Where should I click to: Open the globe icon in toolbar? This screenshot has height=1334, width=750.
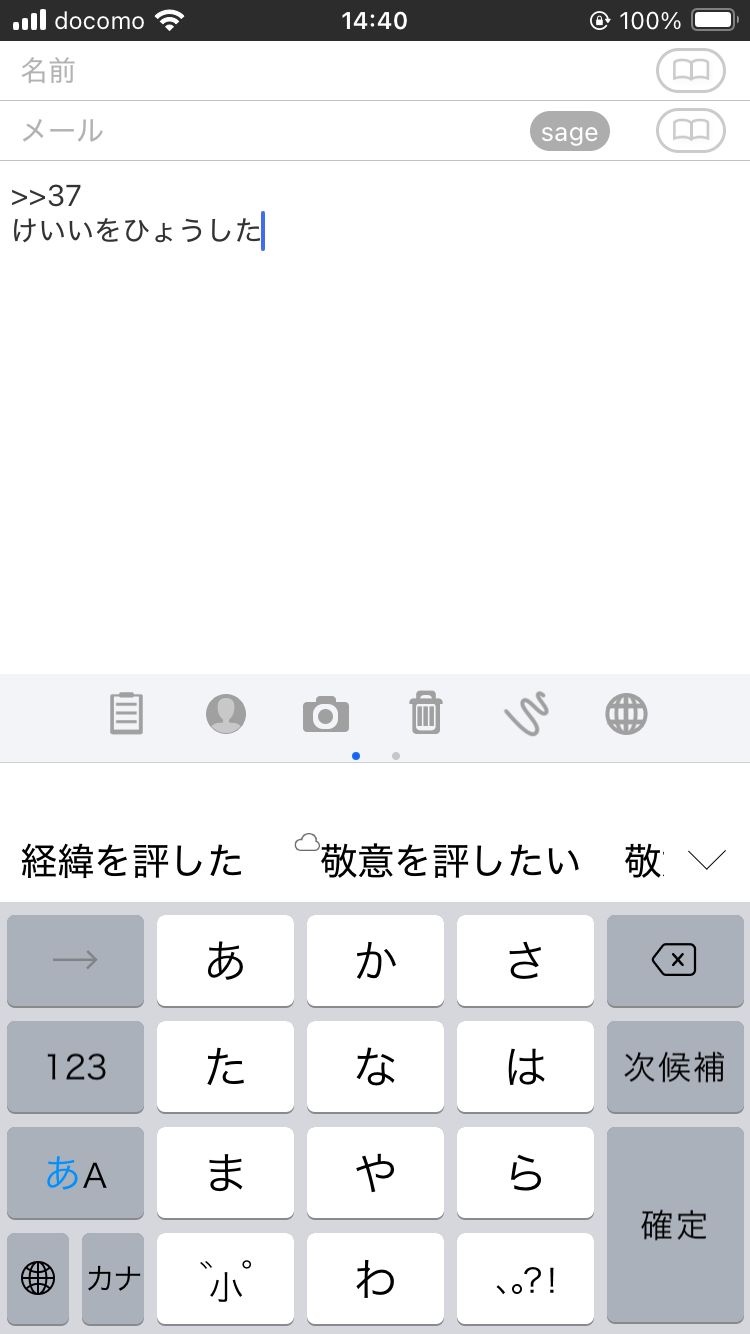click(627, 714)
